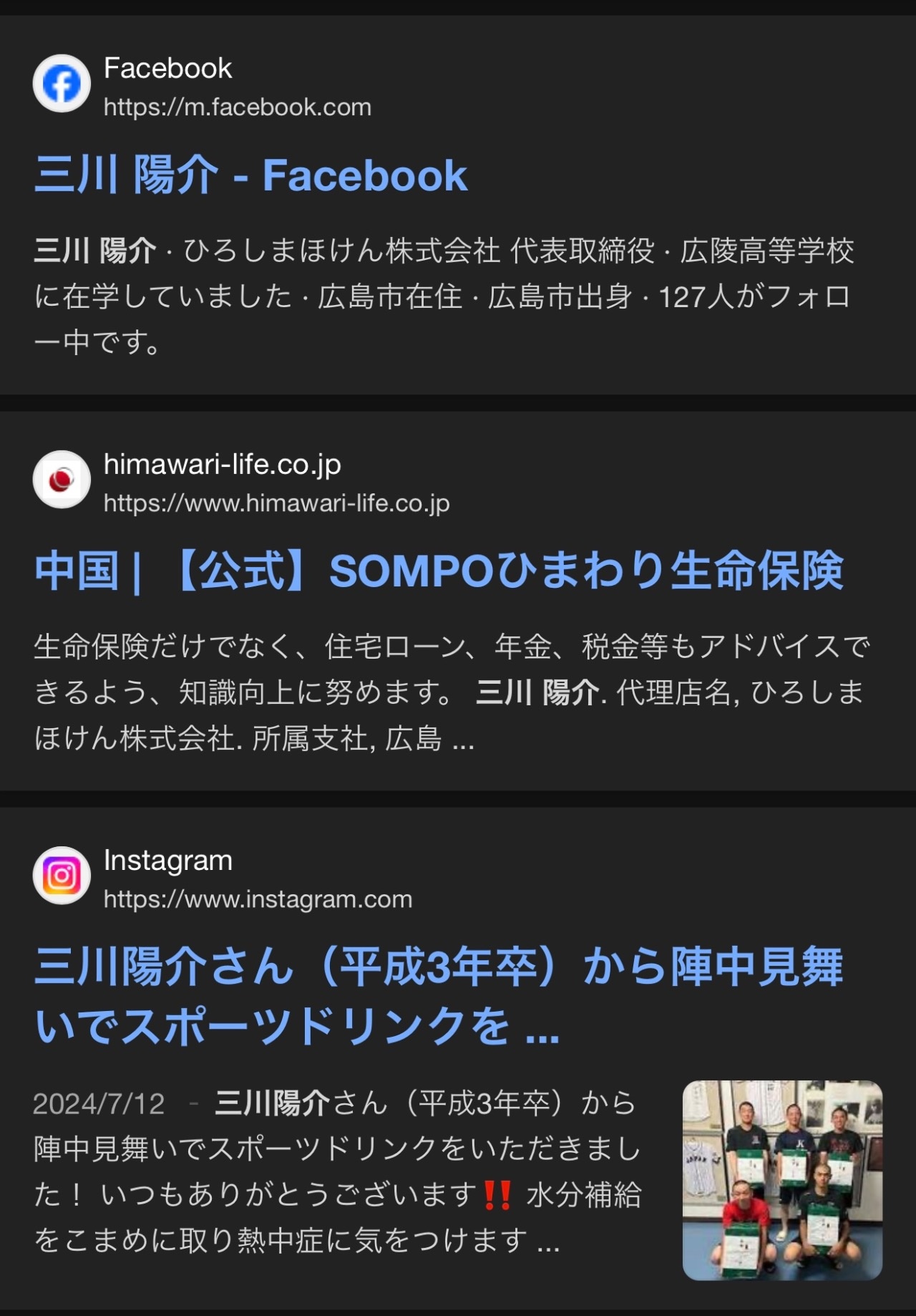Open the SOMPOひまわり生命保険 search result

(x=438, y=571)
